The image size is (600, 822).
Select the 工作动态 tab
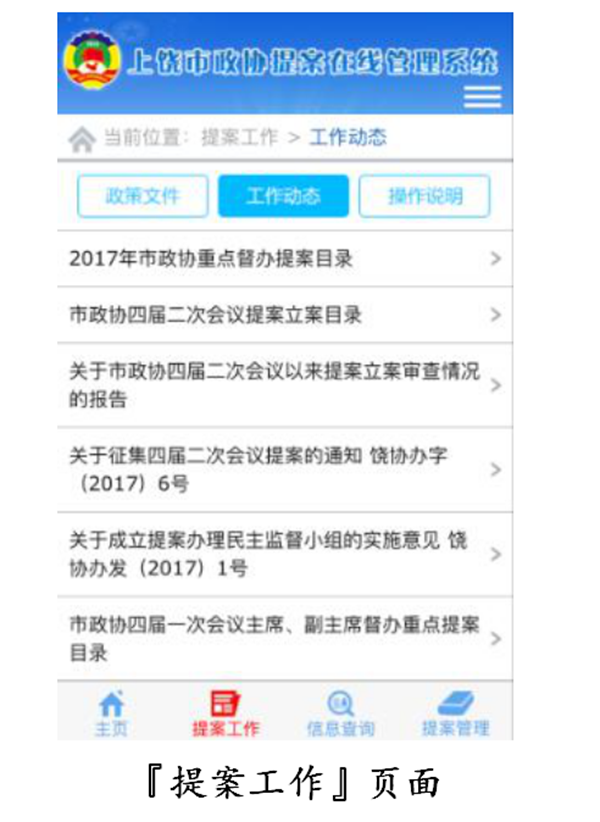(x=283, y=196)
